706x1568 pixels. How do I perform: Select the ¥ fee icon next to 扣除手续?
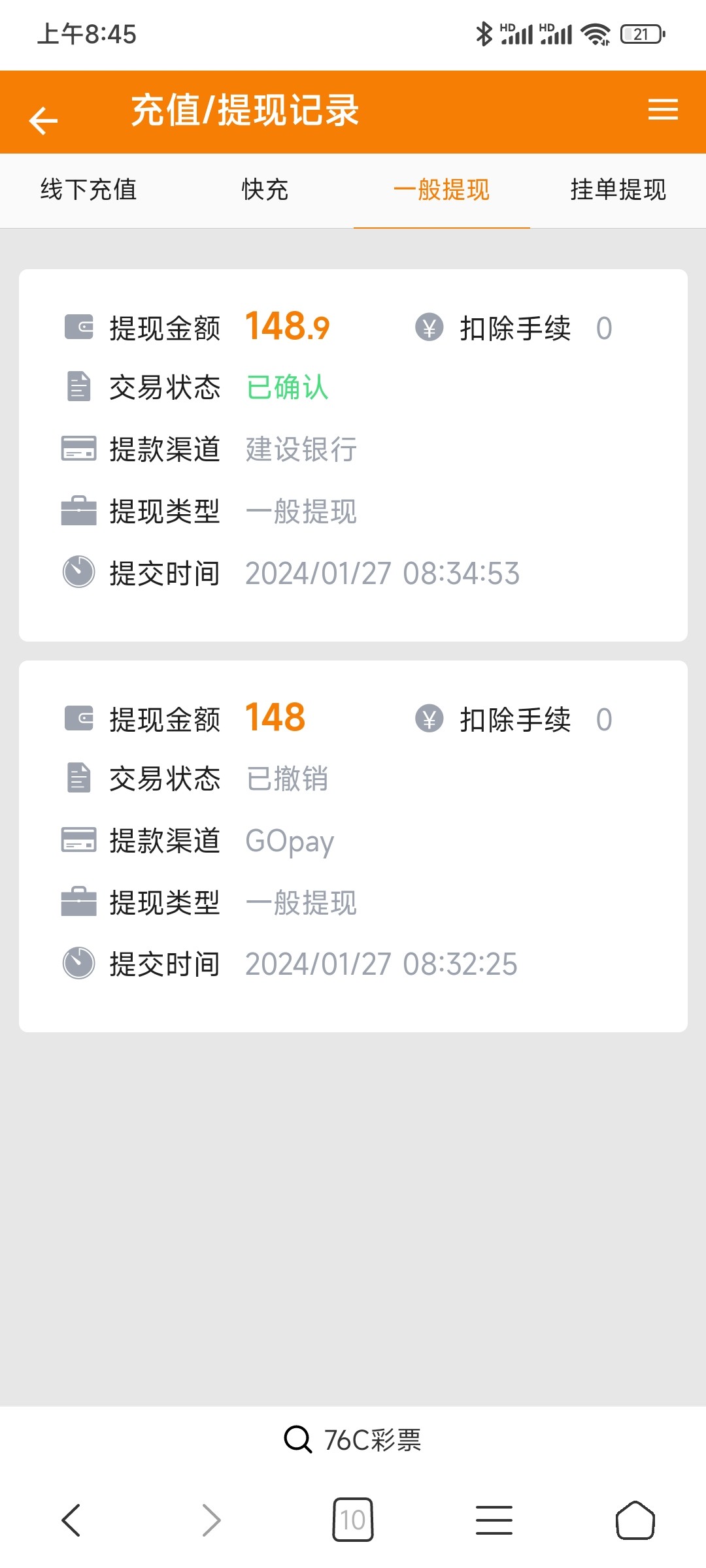pyautogui.click(x=429, y=327)
